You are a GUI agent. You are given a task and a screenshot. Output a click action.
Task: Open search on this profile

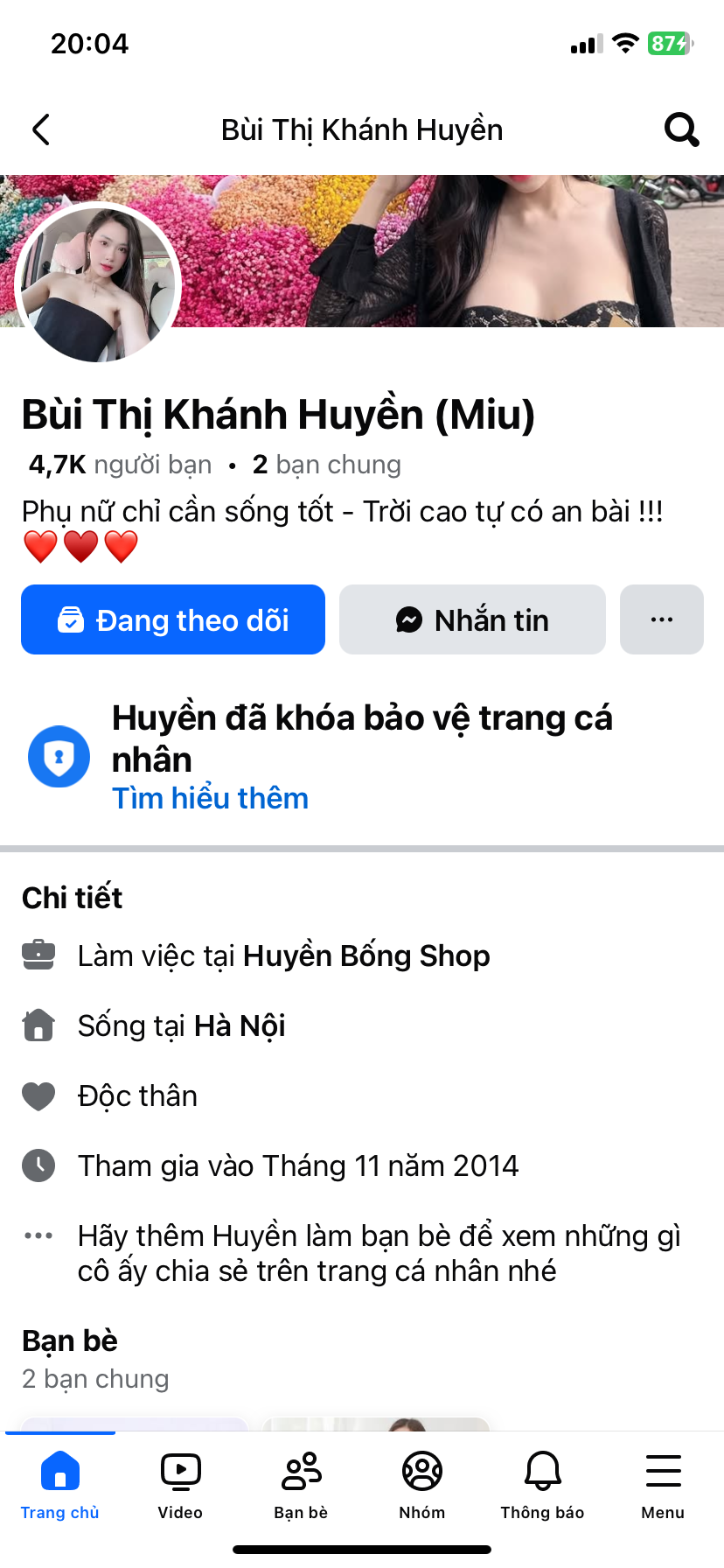coord(681,129)
